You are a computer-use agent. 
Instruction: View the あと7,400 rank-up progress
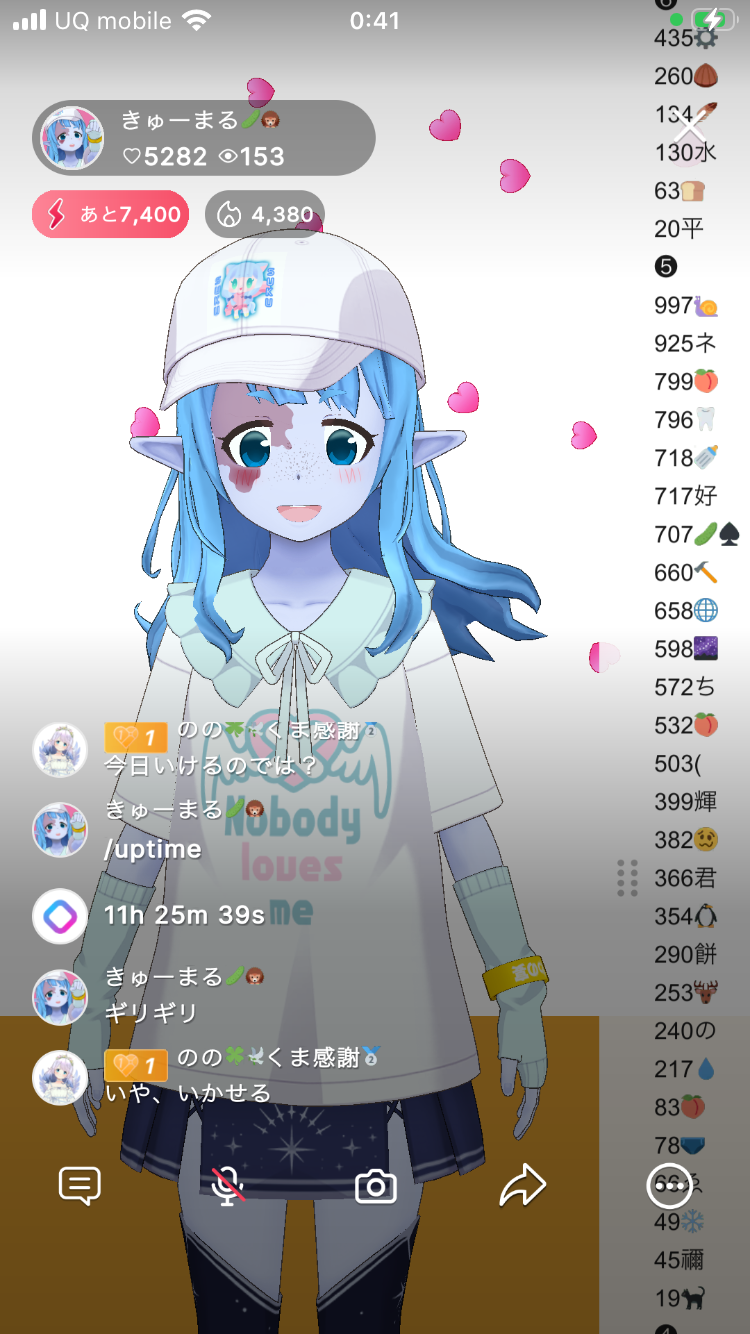(x=110, y=214)
